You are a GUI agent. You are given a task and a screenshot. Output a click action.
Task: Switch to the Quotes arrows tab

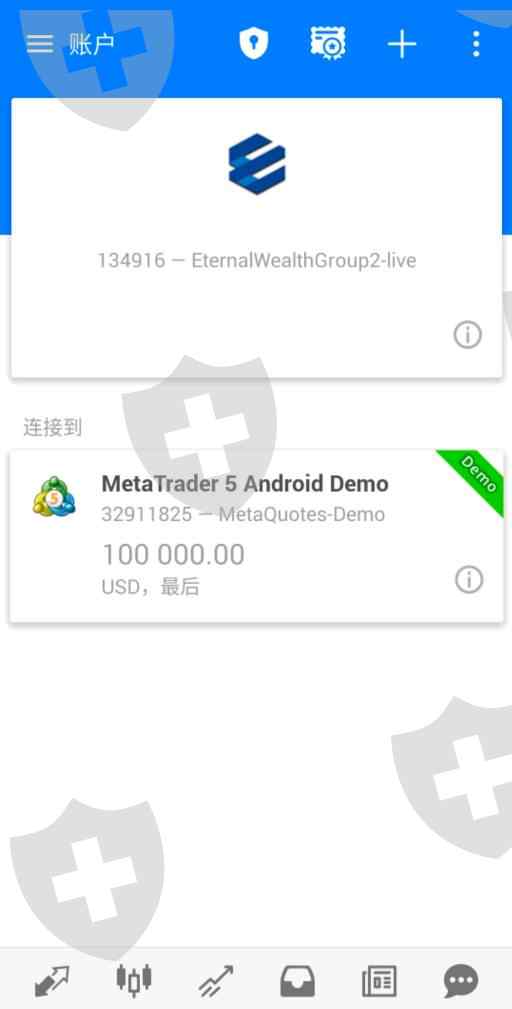point(51,981)
